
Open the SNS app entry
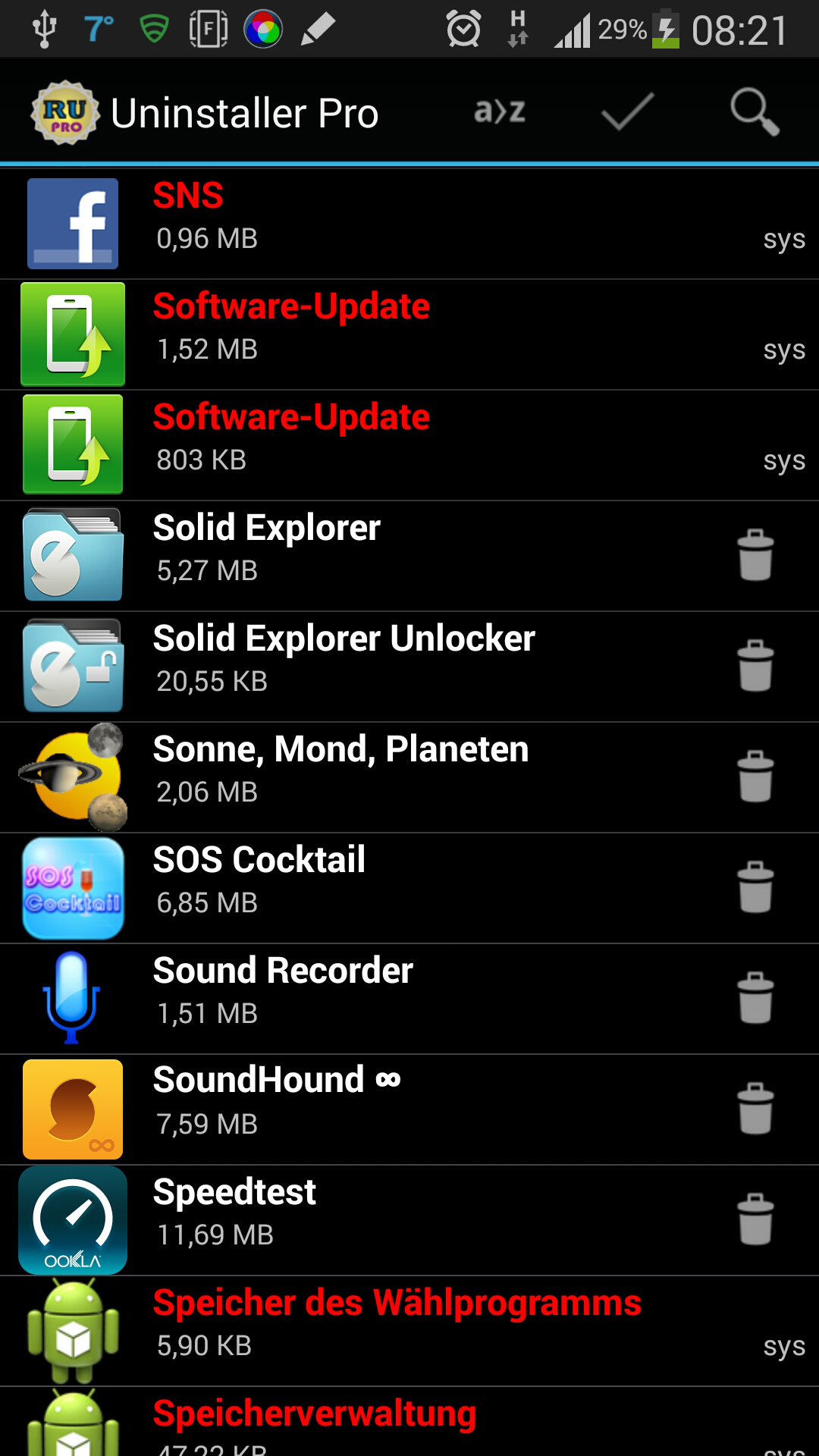pos(409,224)
